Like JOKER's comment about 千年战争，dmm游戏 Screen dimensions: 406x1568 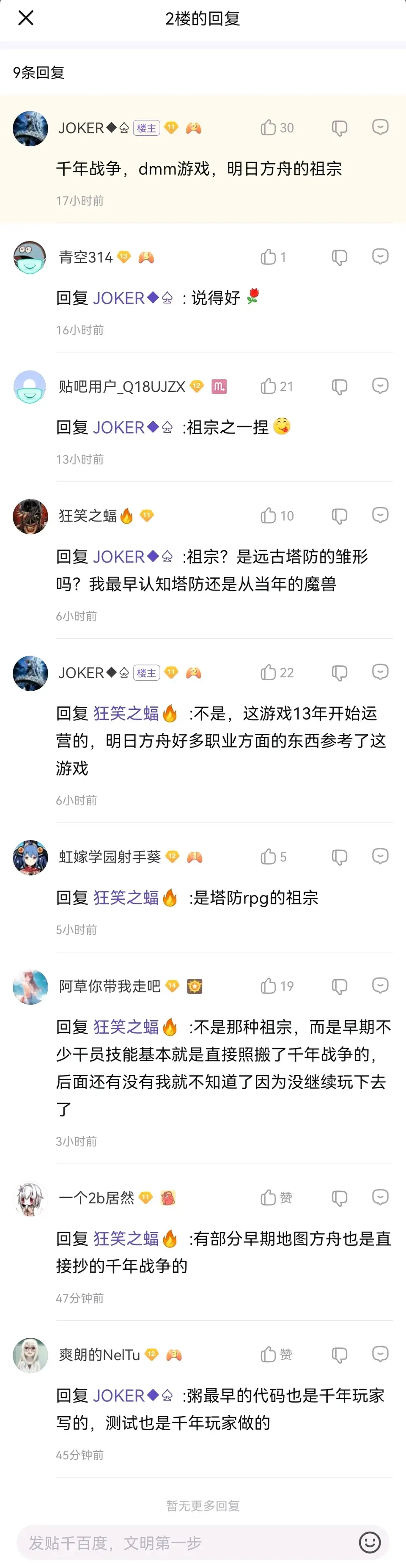click(269, 128)
